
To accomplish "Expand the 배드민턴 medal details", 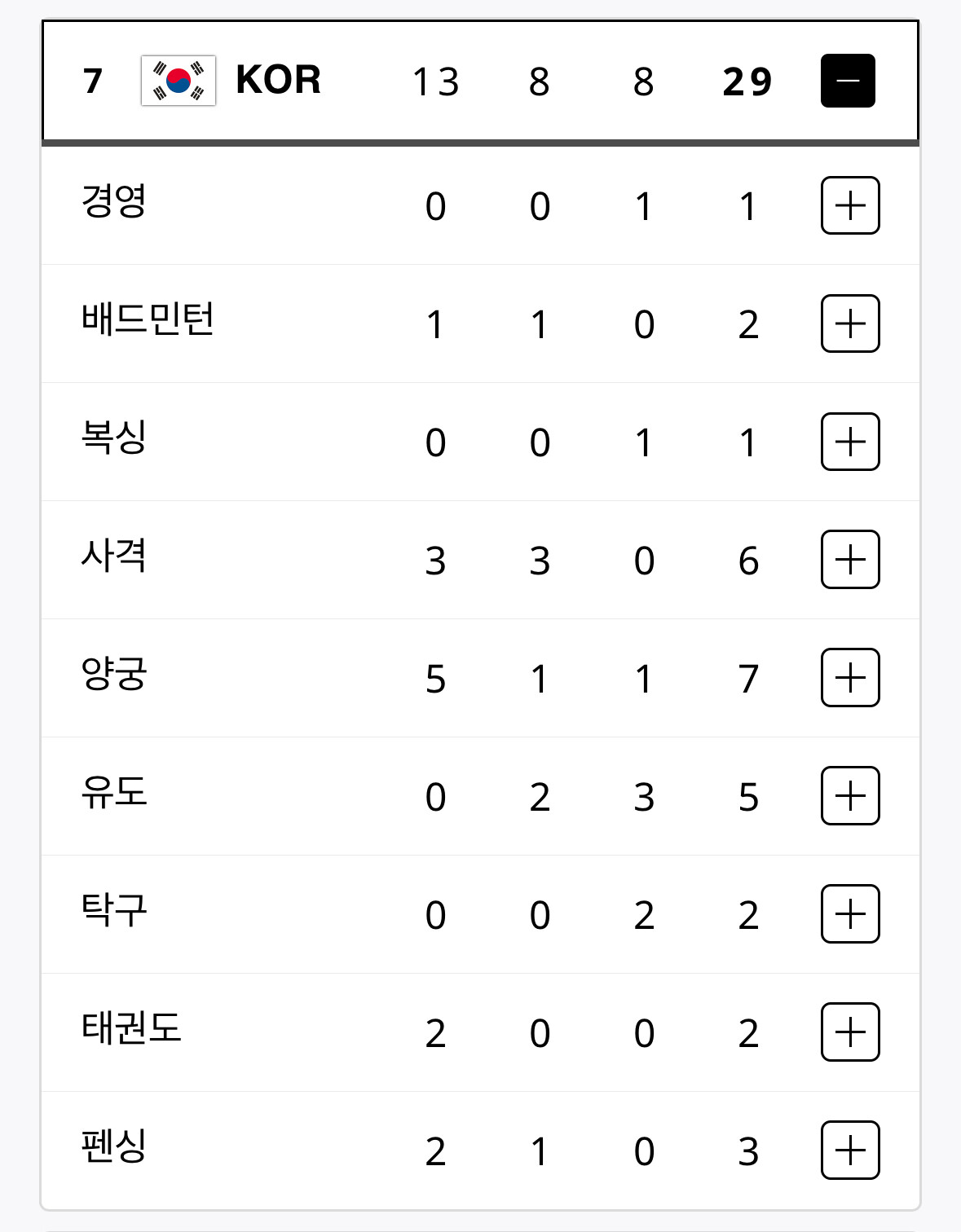I will (850, 323).
